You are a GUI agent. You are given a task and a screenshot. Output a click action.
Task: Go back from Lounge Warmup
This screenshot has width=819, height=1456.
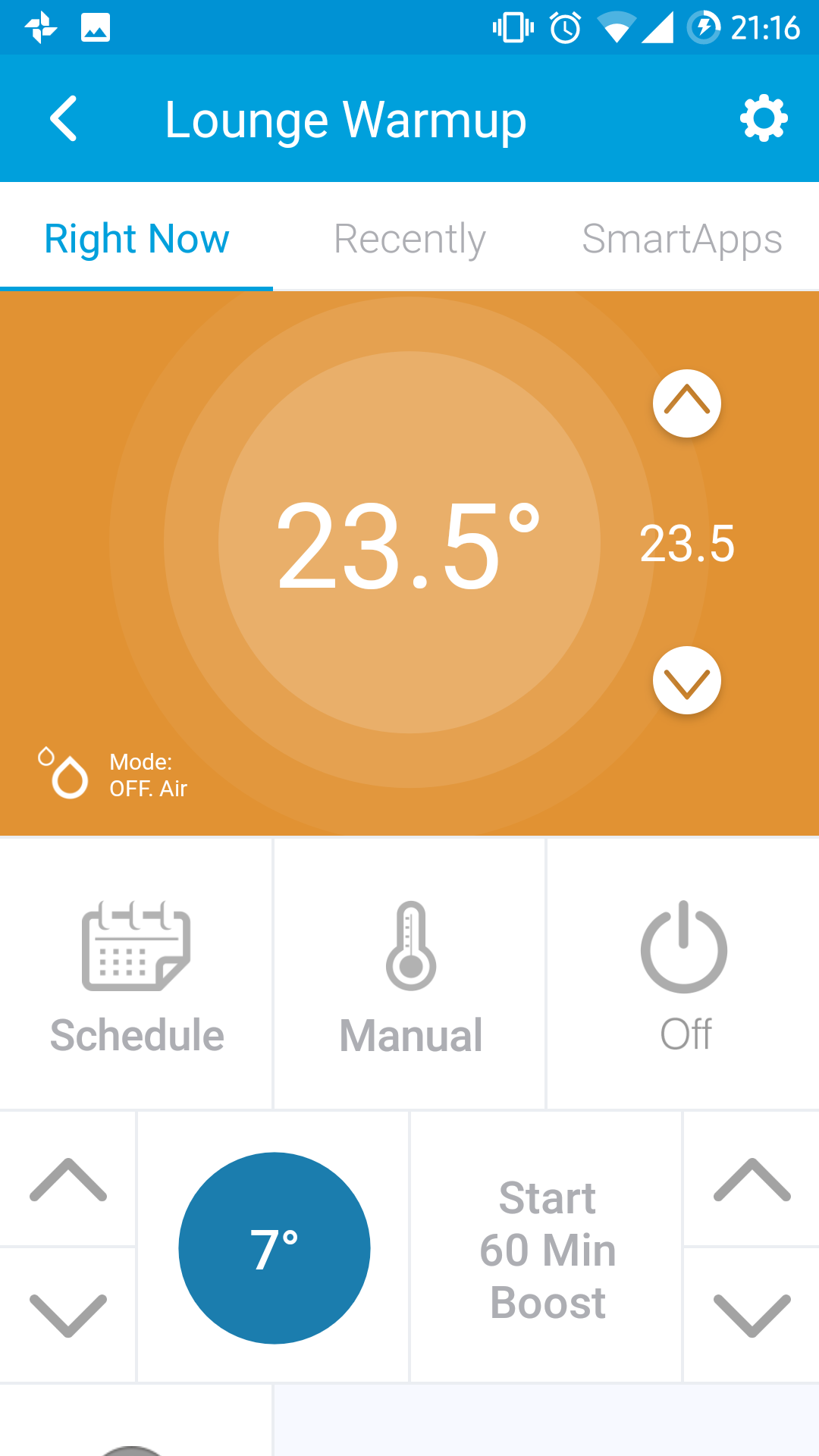[x=64, y=119]
